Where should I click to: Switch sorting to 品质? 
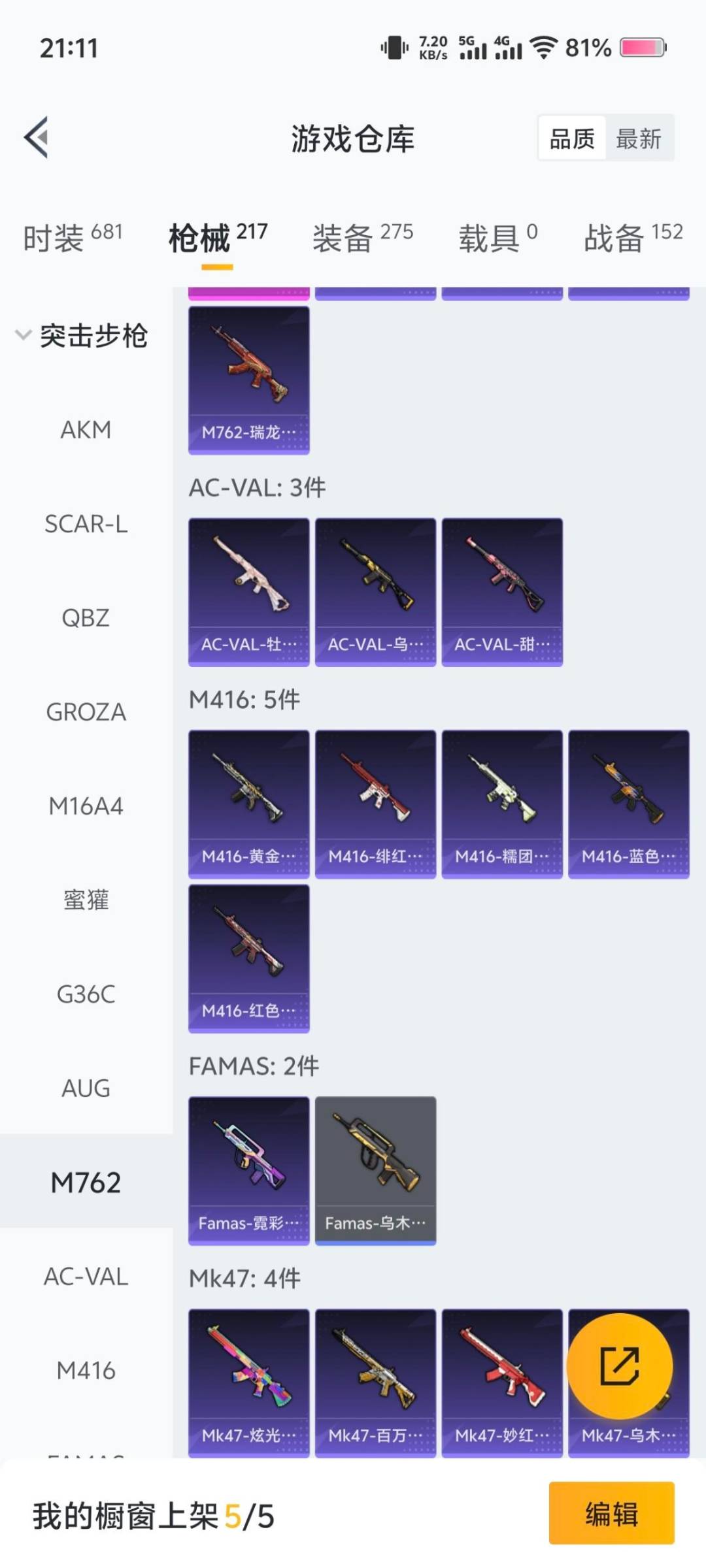click(571, 139)
